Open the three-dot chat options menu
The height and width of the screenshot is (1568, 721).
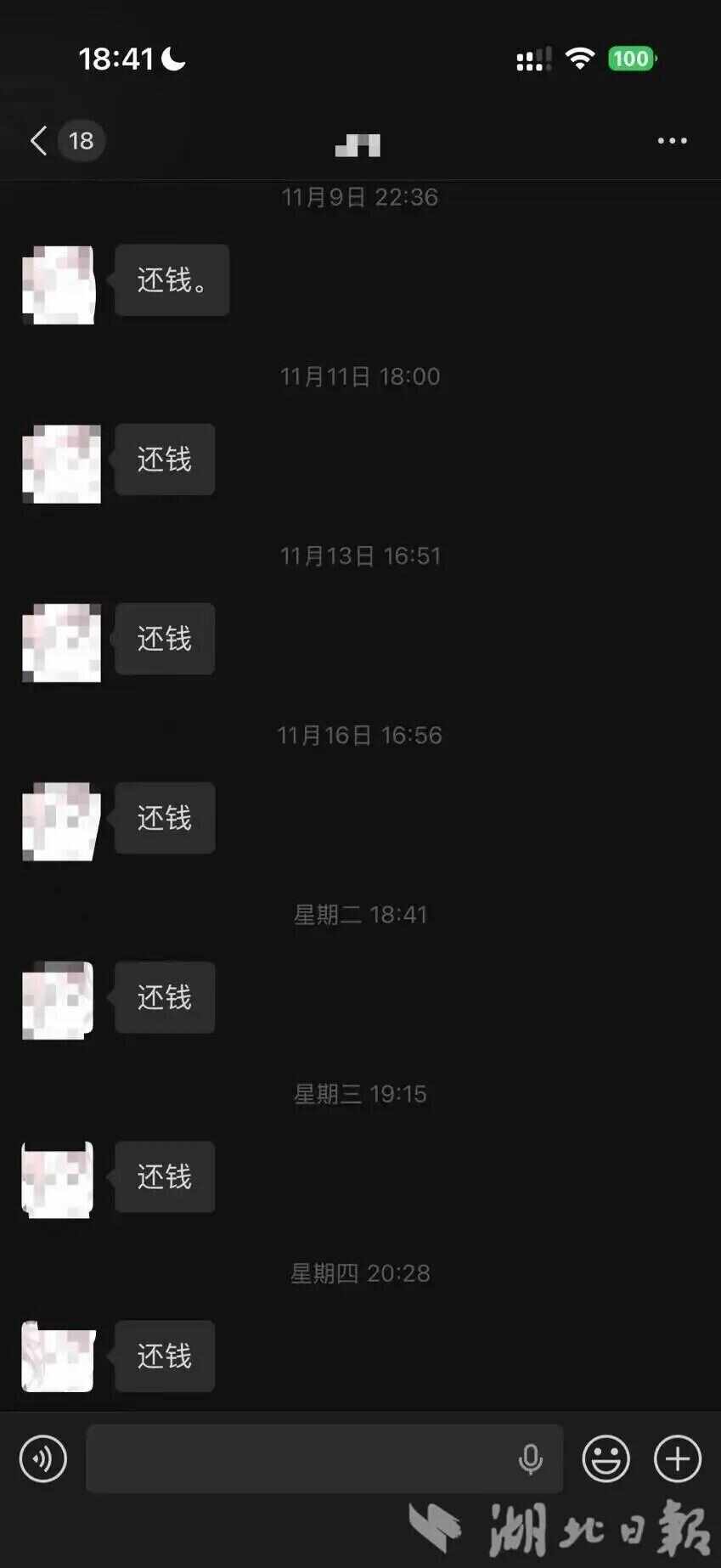[x=672, y=141]
